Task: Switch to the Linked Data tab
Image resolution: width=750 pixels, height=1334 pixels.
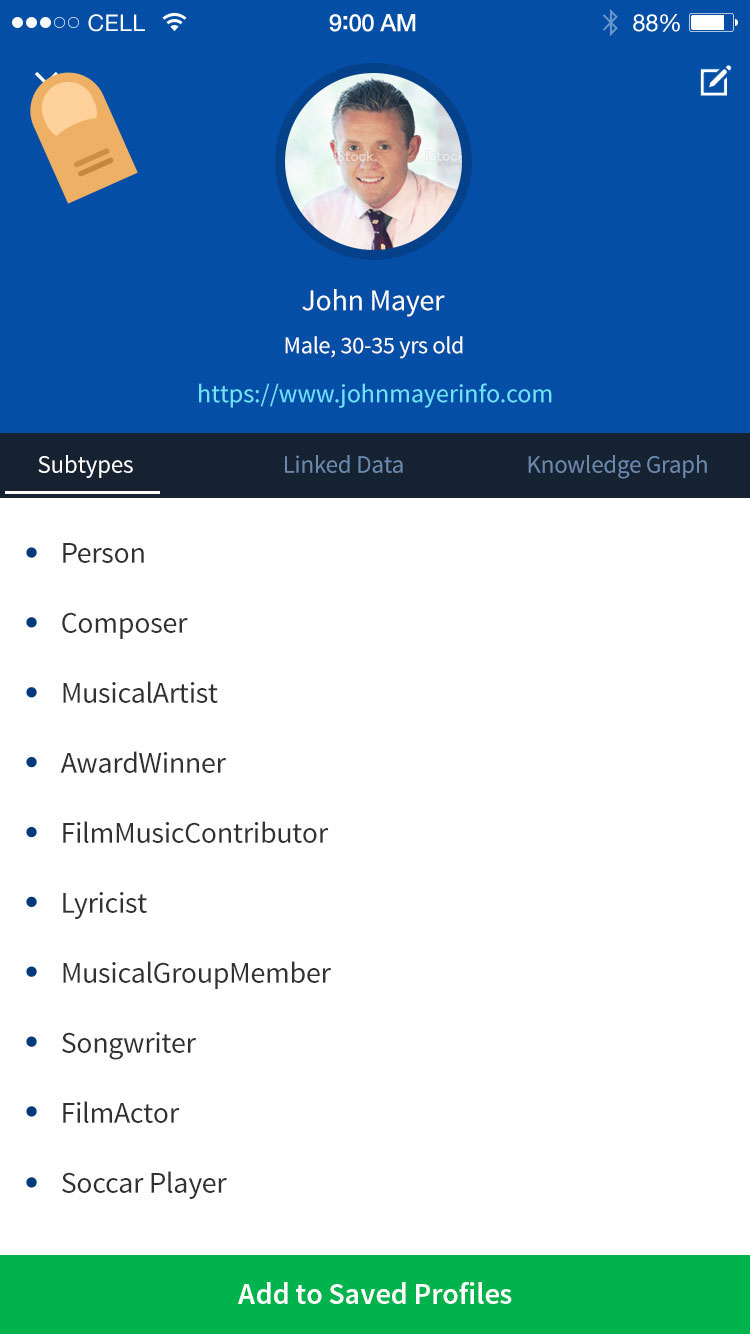Action: pos(343,465)
